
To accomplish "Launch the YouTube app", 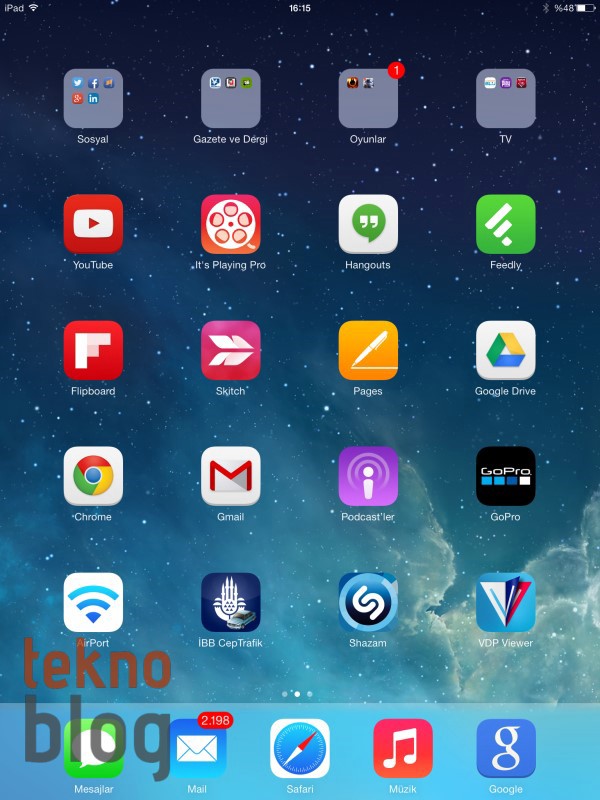I will [93, 224].
